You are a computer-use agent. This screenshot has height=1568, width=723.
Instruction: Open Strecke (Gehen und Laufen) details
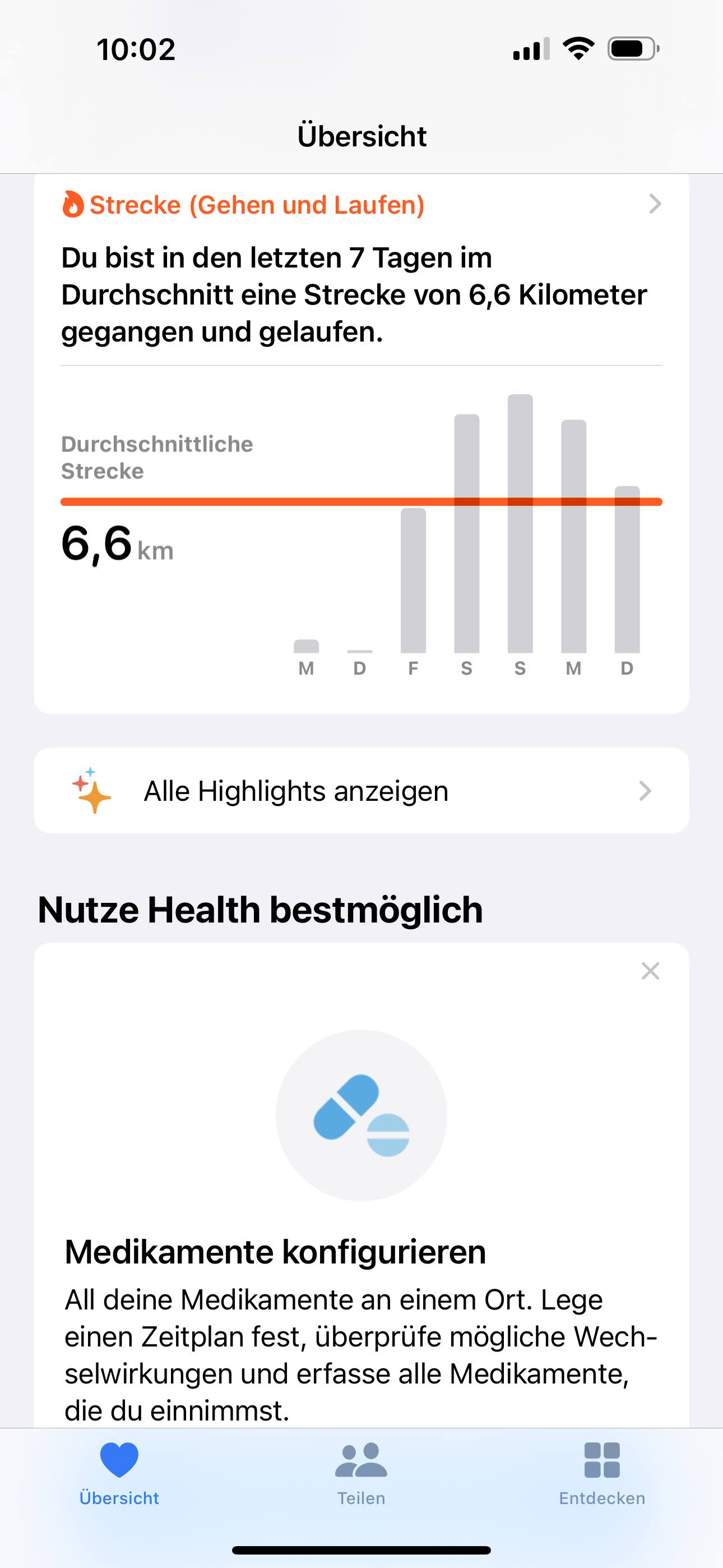361,205
